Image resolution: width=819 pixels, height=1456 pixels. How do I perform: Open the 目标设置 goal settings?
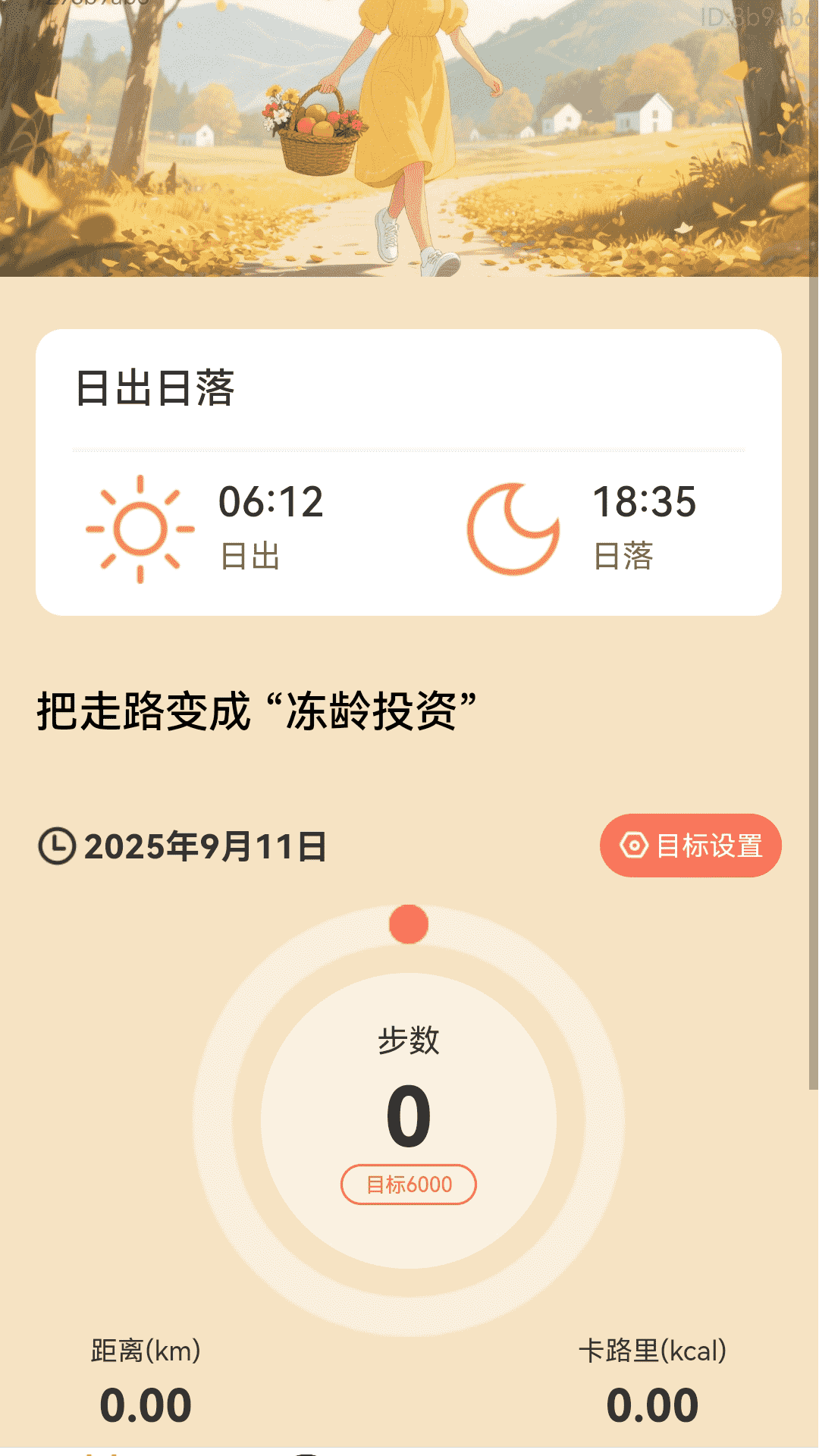690,846
